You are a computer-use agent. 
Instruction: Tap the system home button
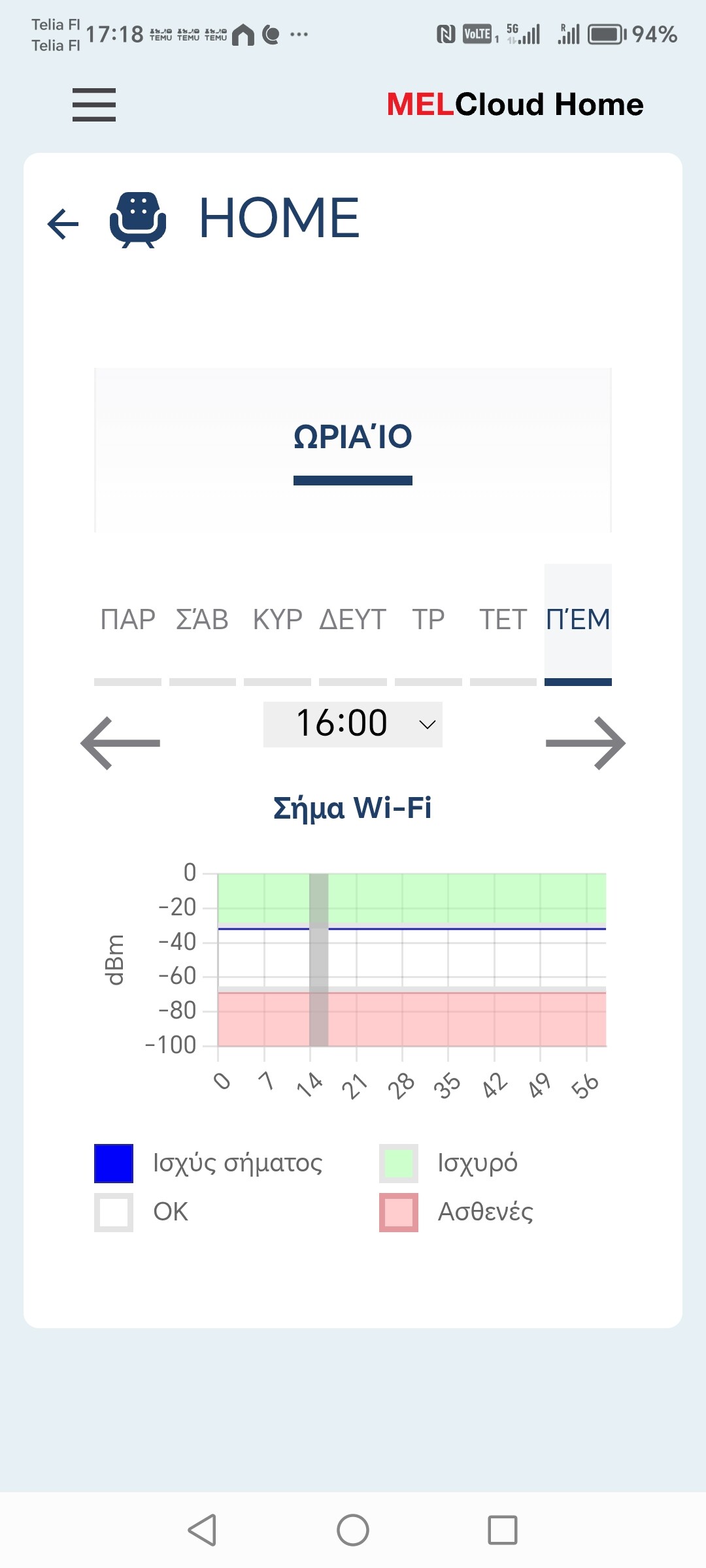(x=353, y=1530)
